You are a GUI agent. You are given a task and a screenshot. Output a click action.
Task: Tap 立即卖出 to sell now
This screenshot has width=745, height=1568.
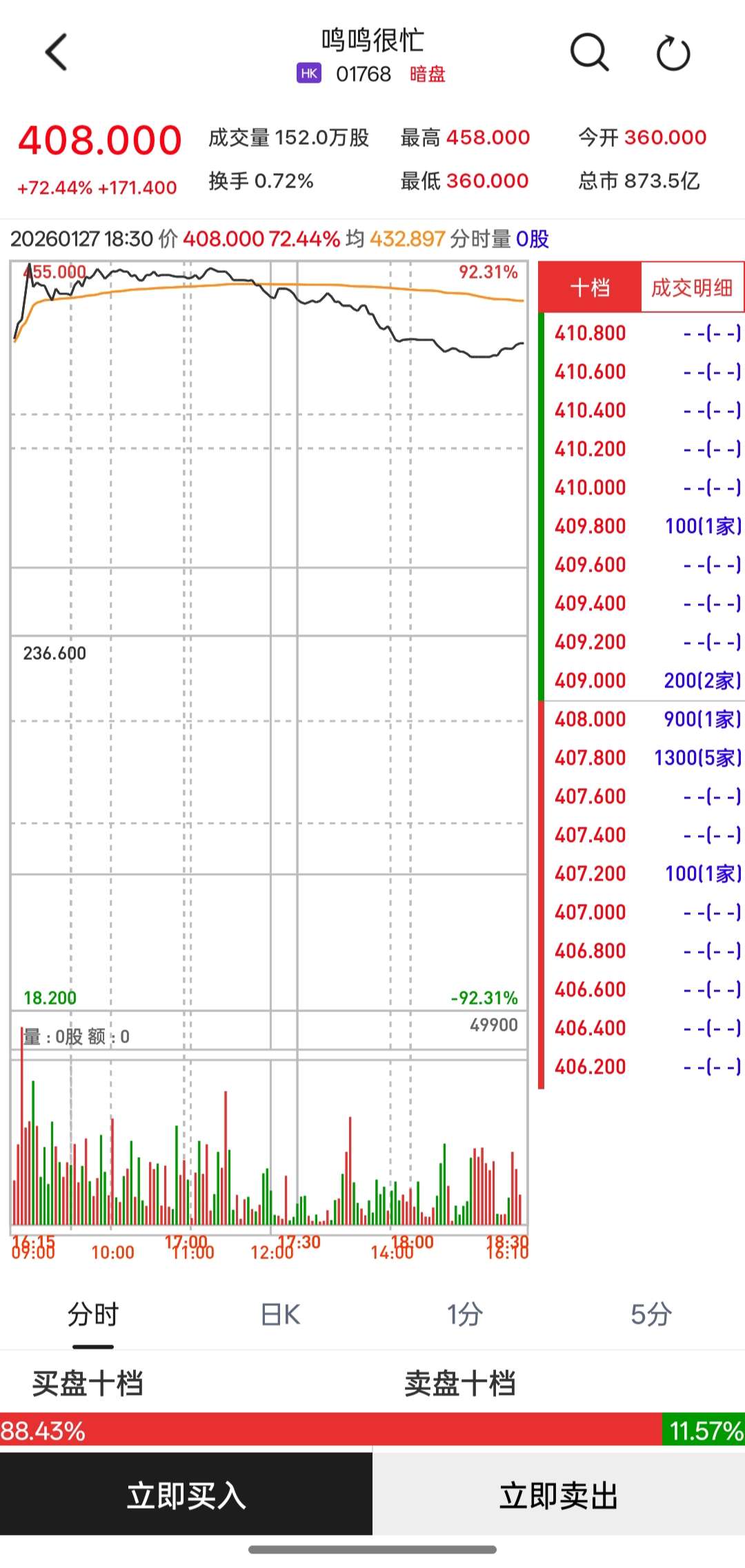tap(559, 1496)
